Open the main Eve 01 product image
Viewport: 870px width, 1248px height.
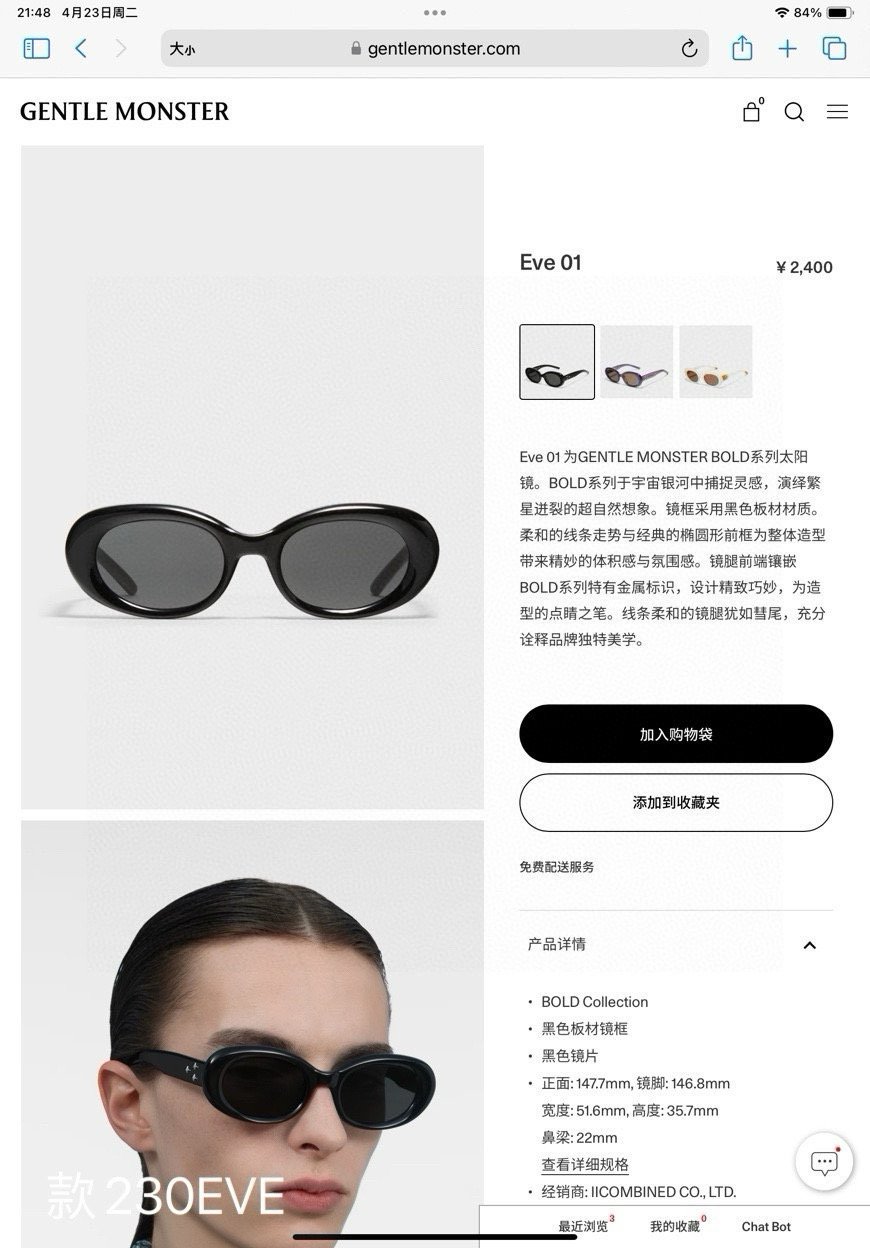point(252,477)
